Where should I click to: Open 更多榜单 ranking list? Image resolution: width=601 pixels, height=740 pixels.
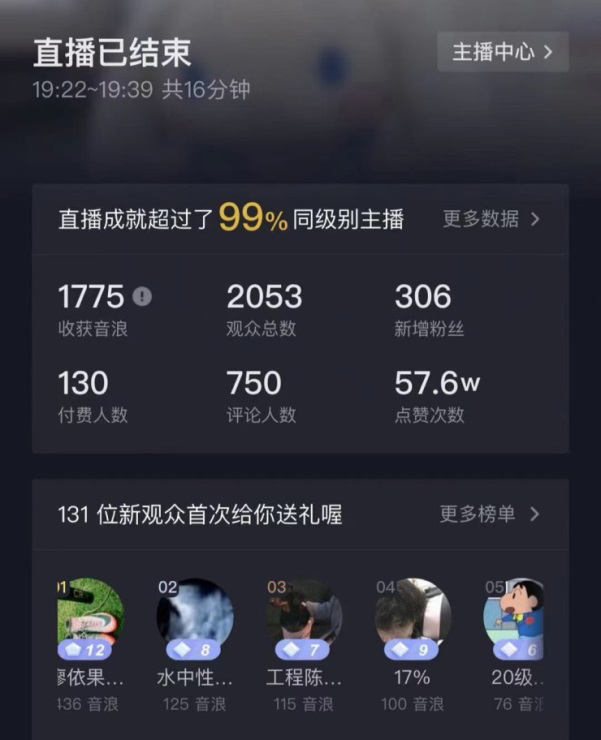(489, 514)
